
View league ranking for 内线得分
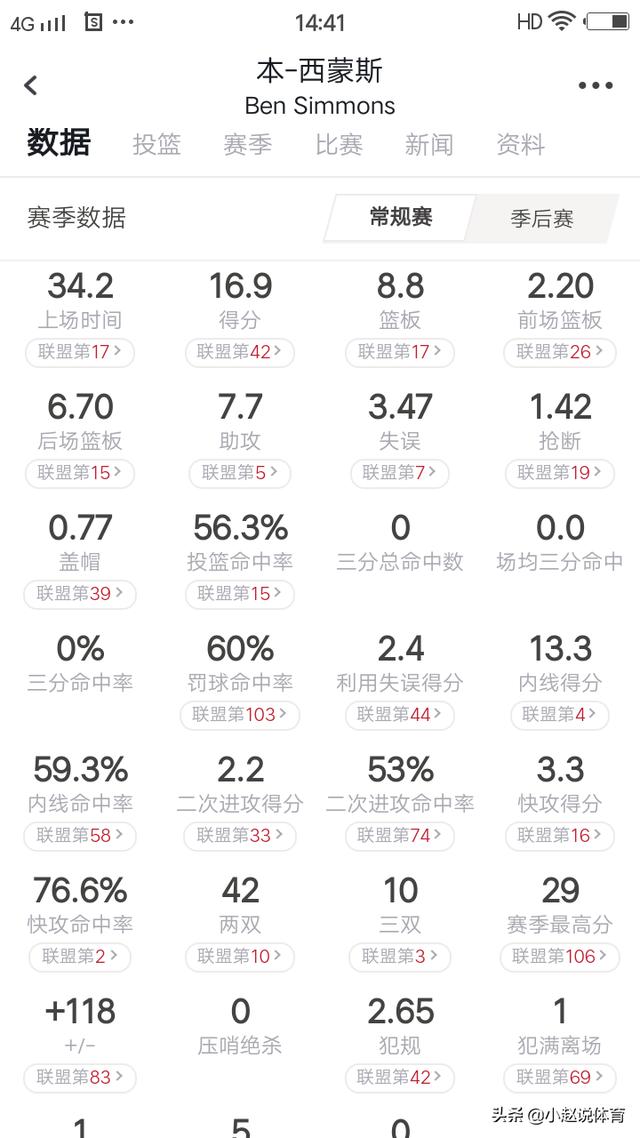[559, 716]
